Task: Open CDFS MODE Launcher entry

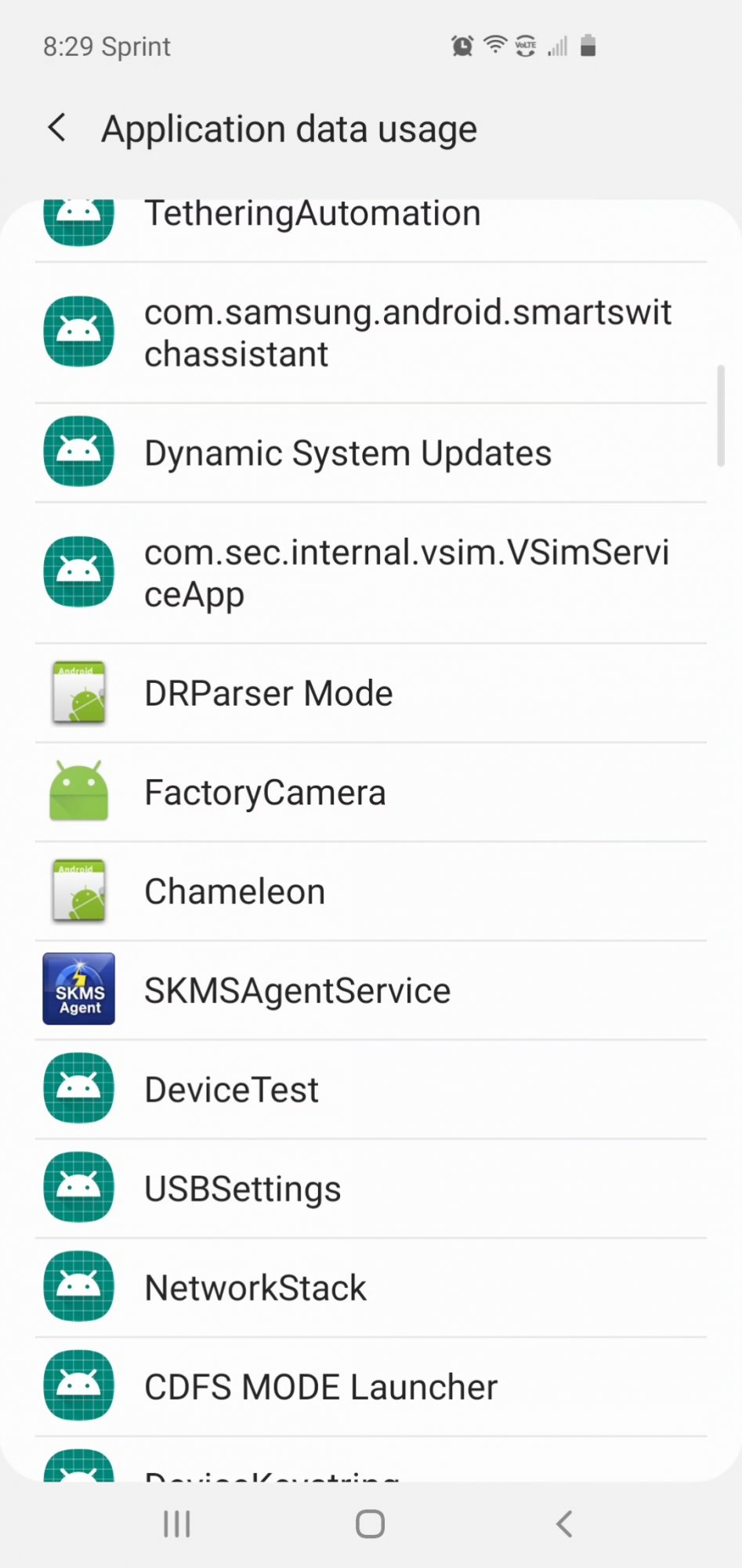Action: [x=371, y=1387]
